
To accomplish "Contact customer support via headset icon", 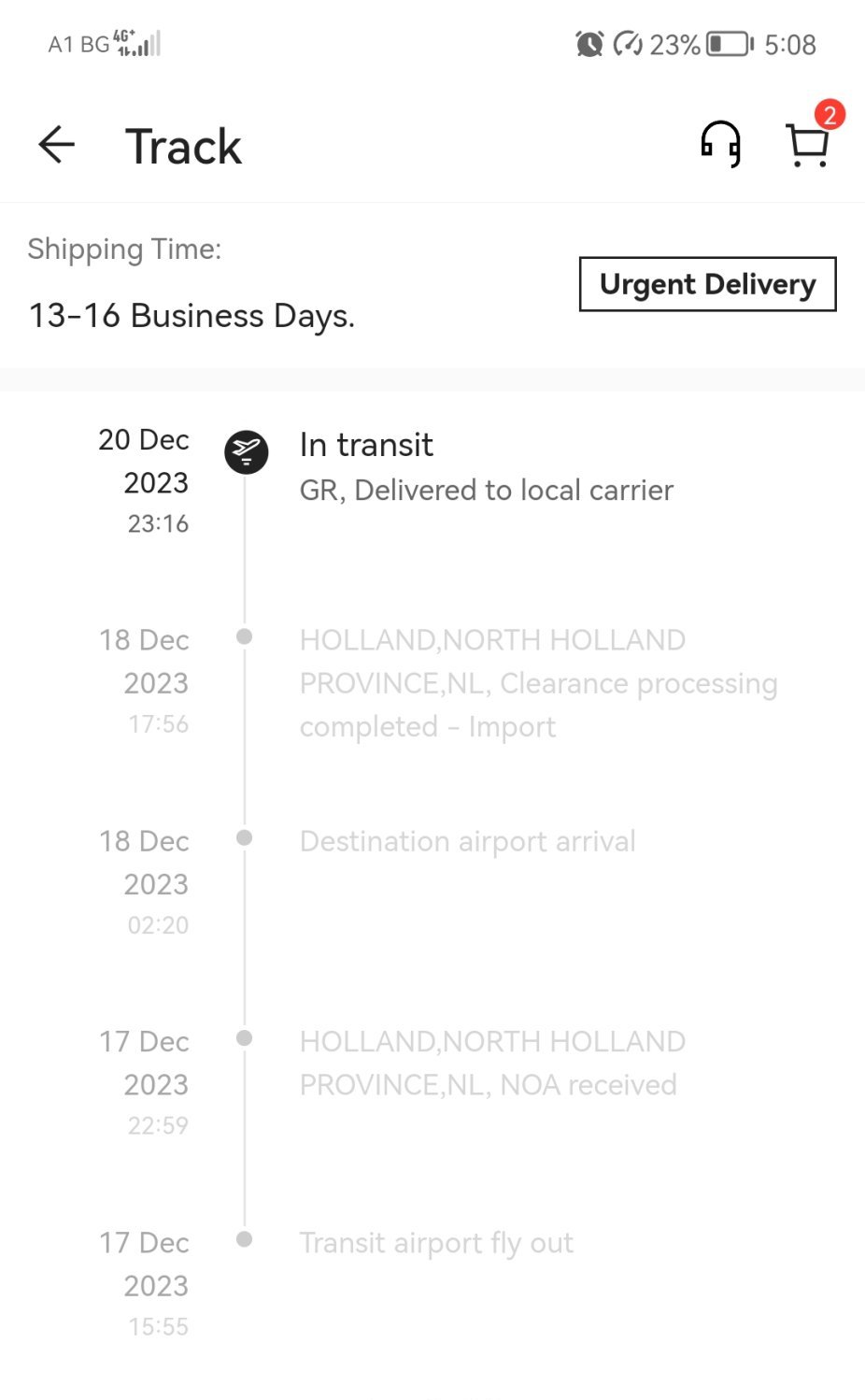I will pyautogui.click(x=720, y=145).
